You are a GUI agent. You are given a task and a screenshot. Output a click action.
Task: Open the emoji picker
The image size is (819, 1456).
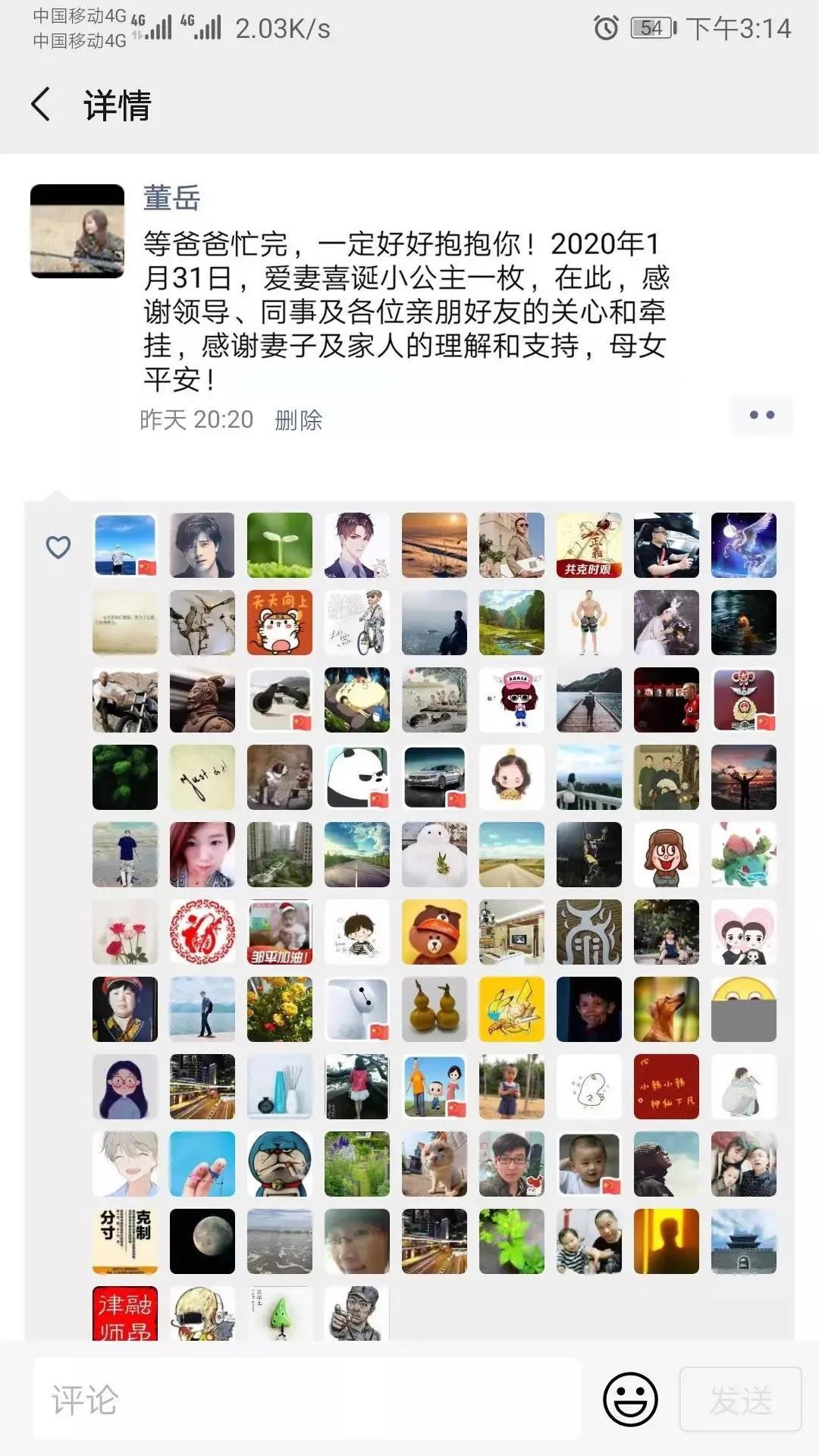pyautogui.click(x=630, y=1399)
